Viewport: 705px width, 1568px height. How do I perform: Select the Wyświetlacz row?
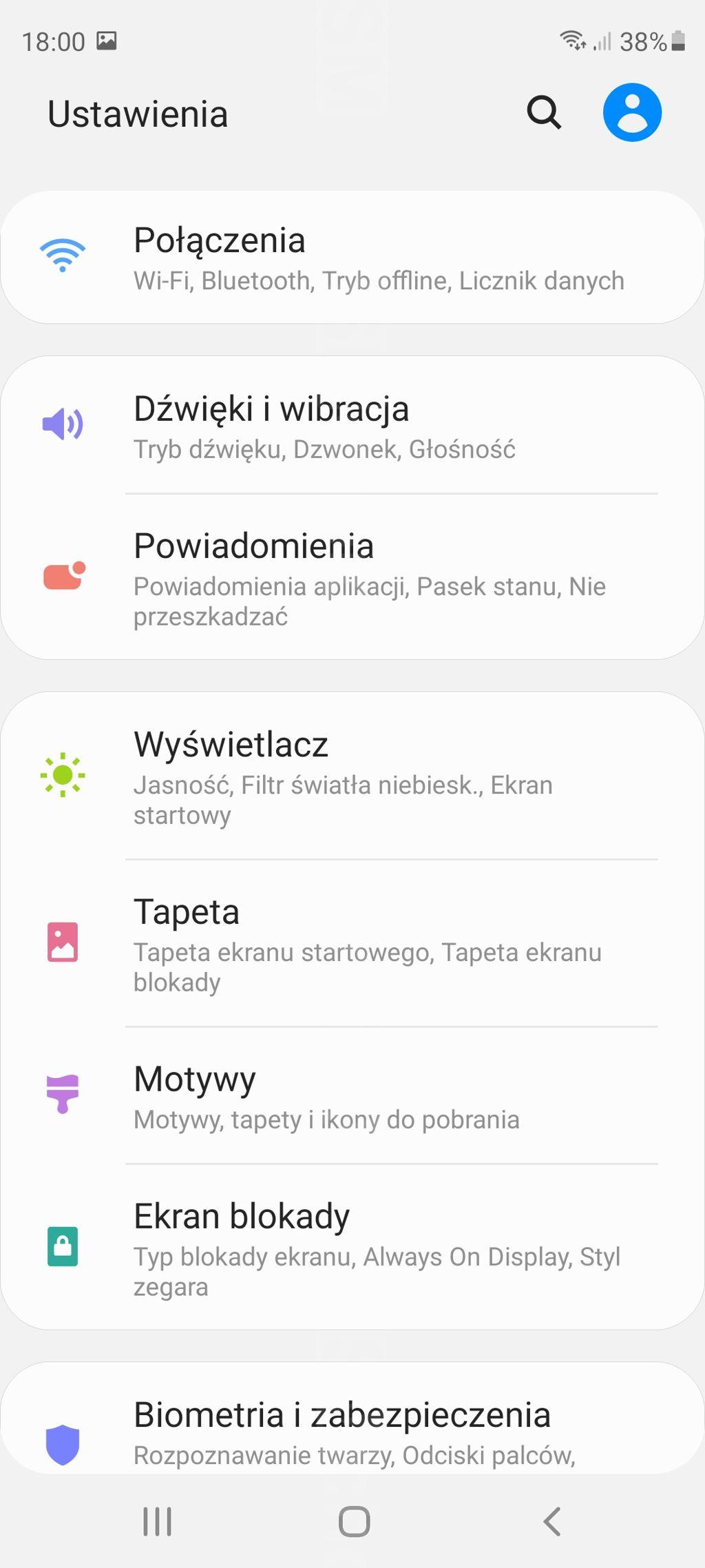[x=352, y=776]
